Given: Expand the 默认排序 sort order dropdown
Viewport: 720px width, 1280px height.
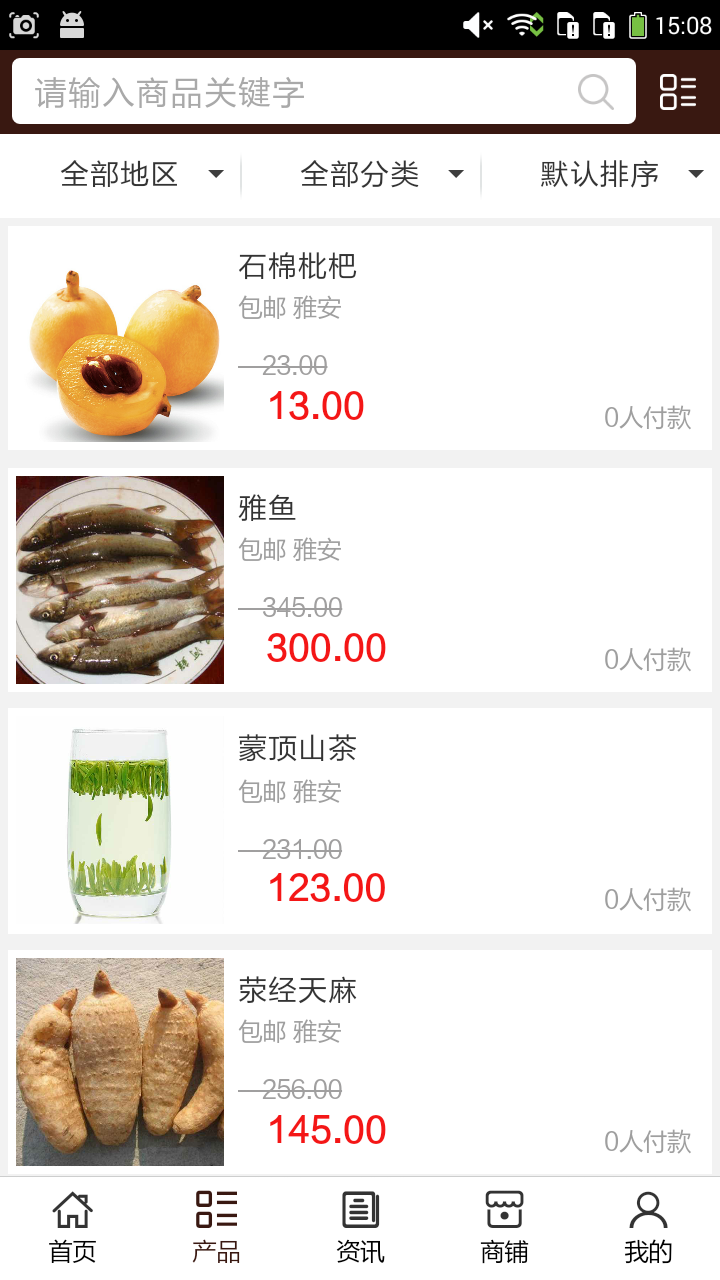Looking at the screenshot, I should (622, 175).
